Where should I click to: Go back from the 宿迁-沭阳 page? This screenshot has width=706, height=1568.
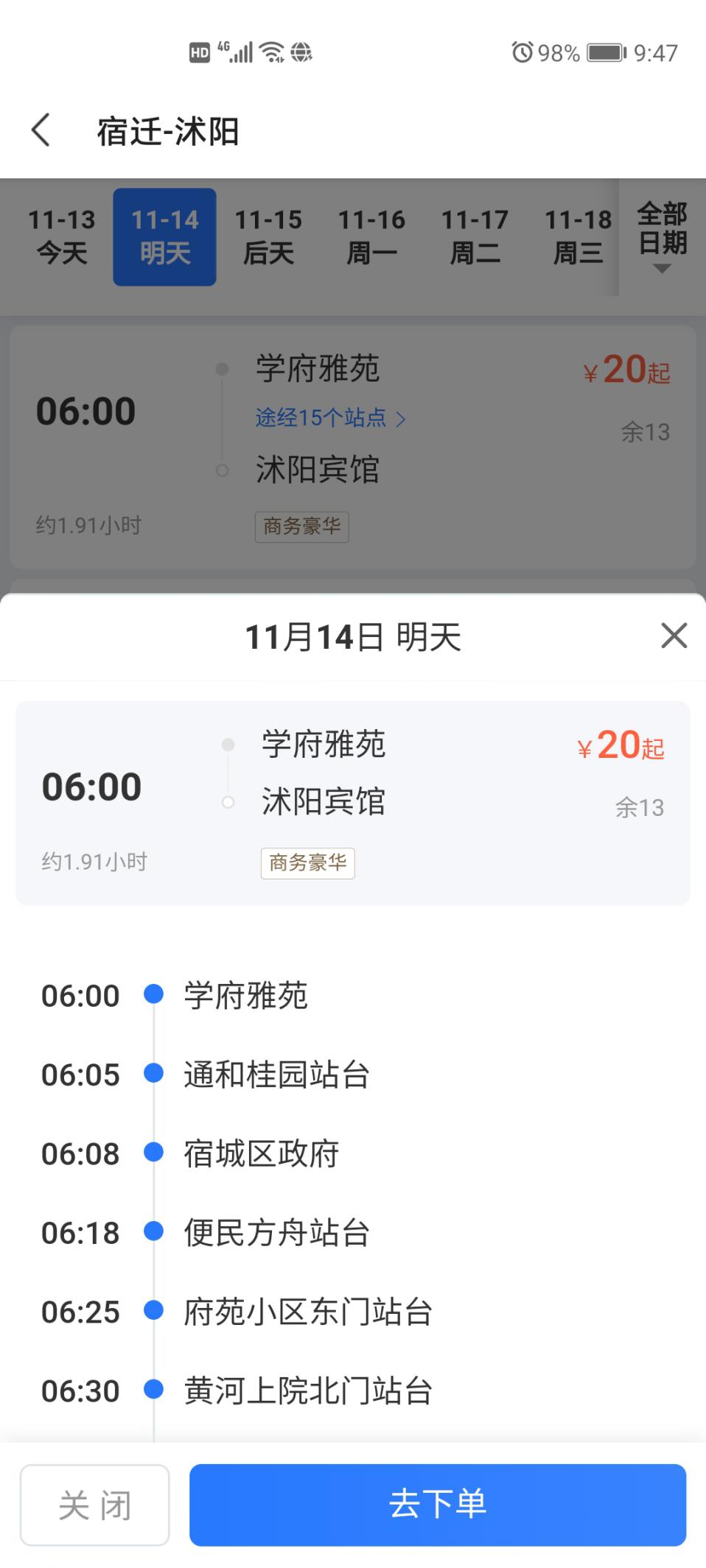tap(41, 130)
